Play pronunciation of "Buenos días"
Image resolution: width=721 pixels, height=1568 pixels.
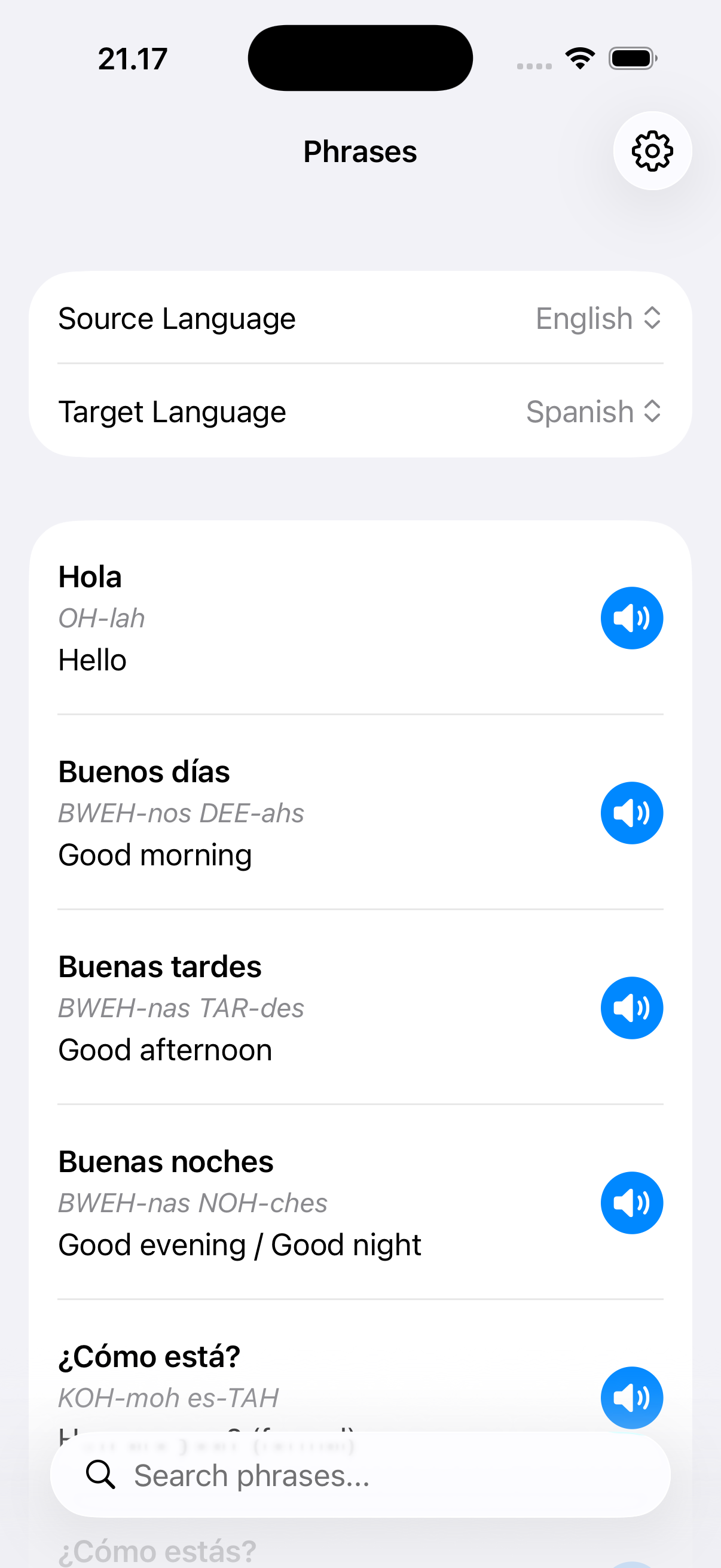point(632,813)
